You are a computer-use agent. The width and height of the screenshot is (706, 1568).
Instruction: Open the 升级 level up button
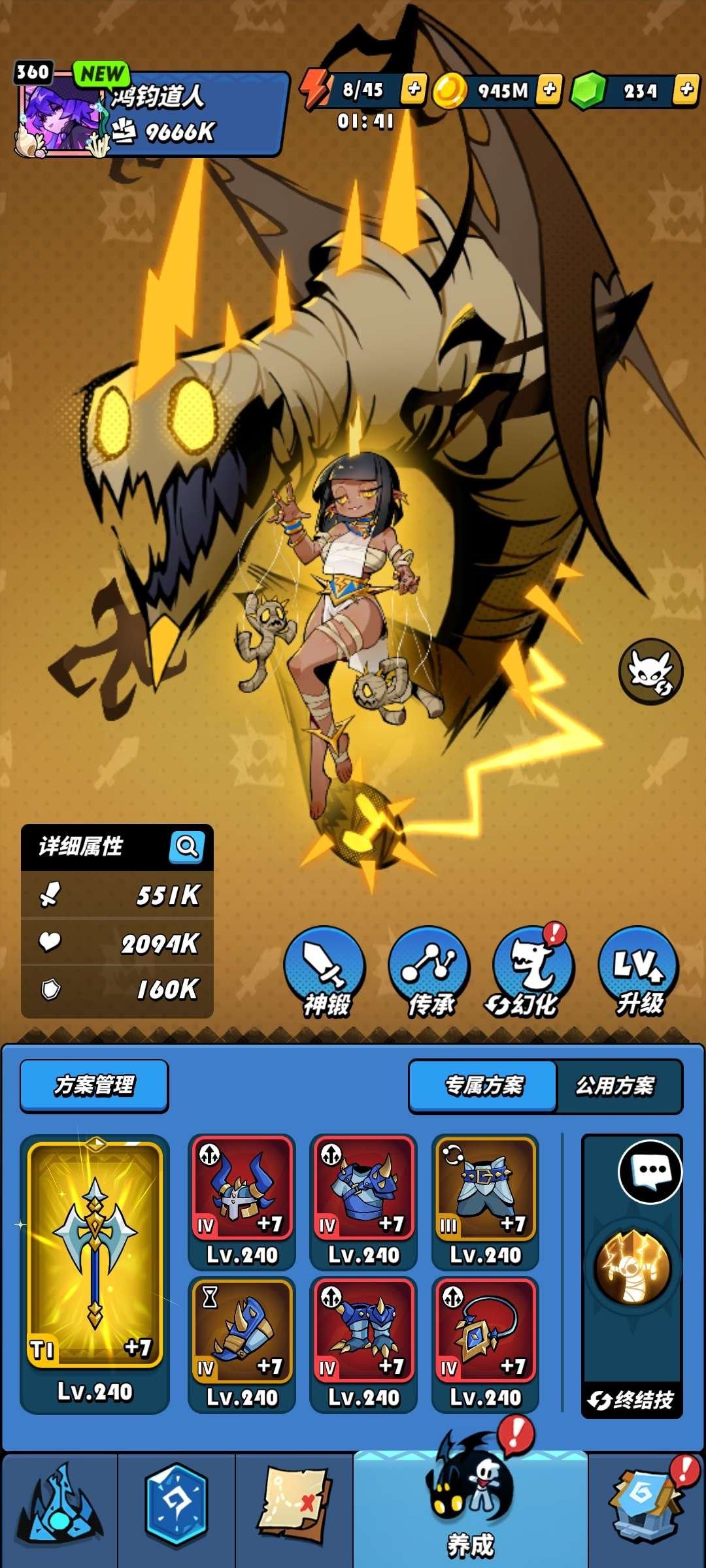pos(639,972)
